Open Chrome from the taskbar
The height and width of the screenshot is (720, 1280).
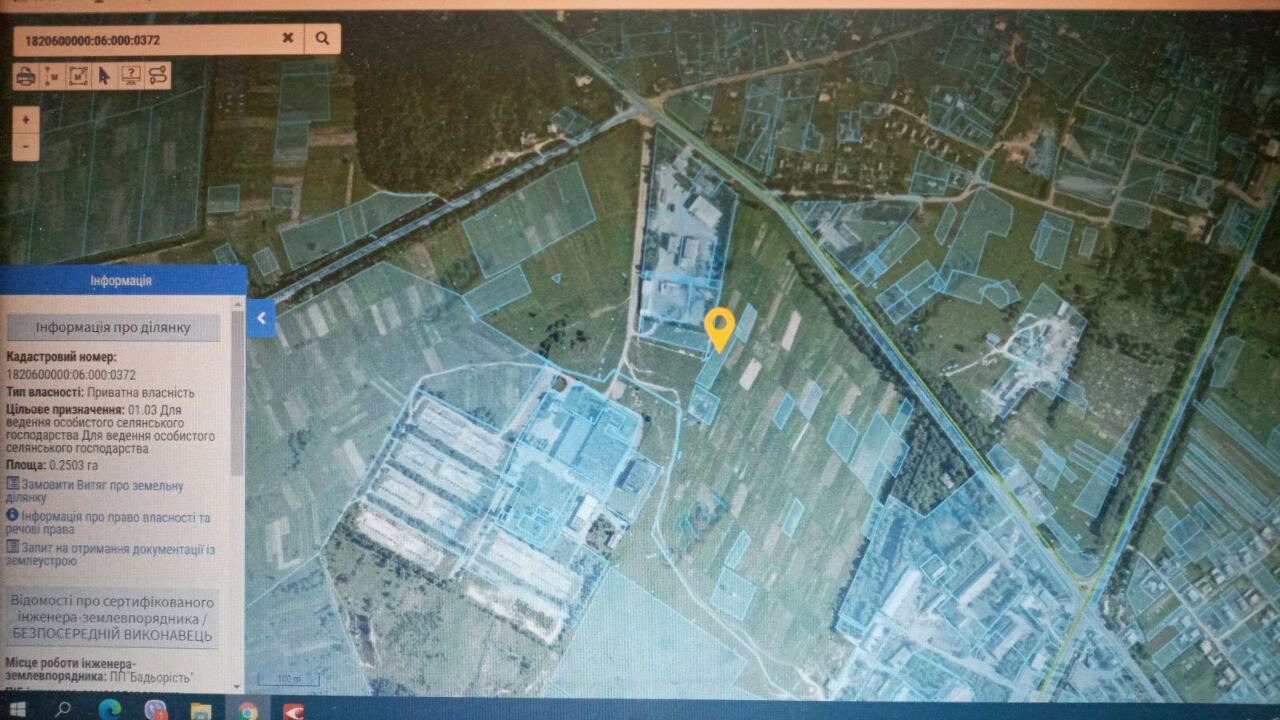247,710
